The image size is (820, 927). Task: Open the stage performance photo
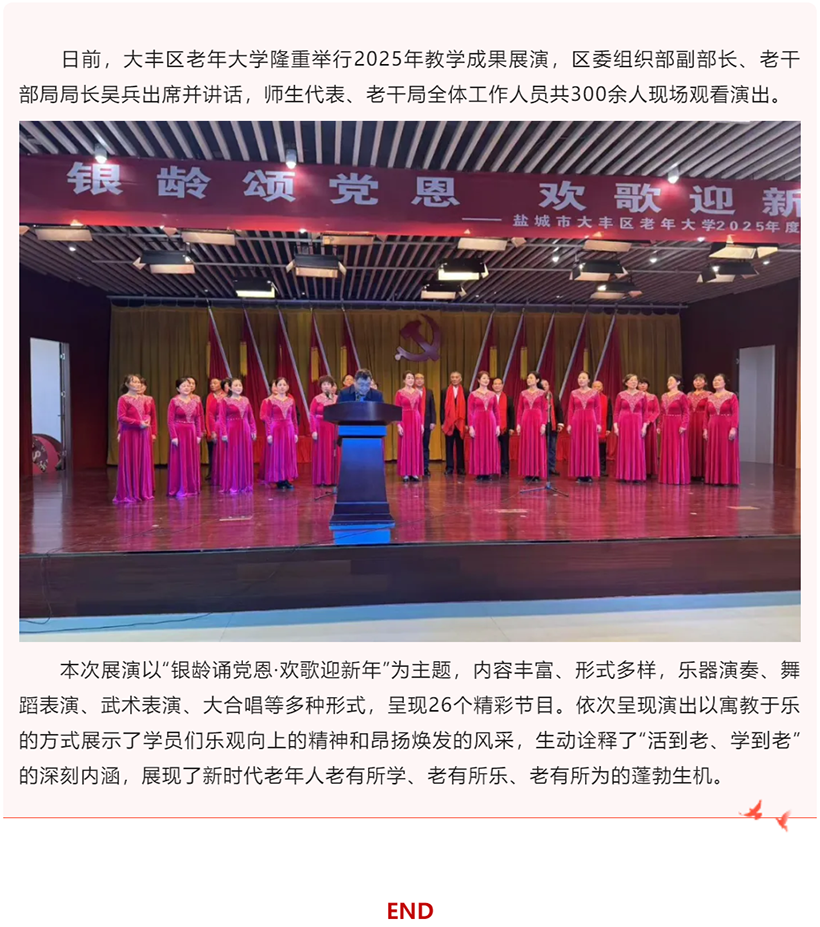pos(409,380)
